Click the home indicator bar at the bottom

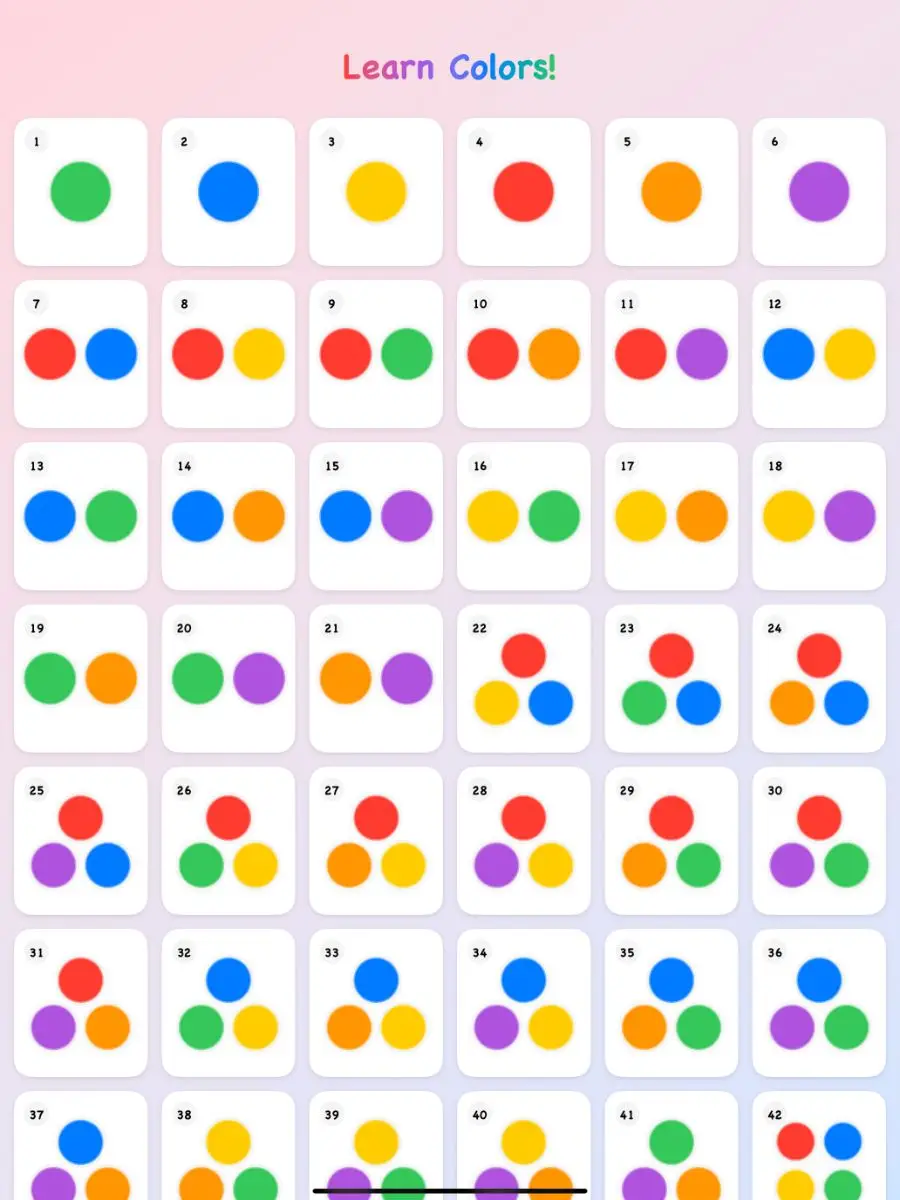(x=450, y=1188)
